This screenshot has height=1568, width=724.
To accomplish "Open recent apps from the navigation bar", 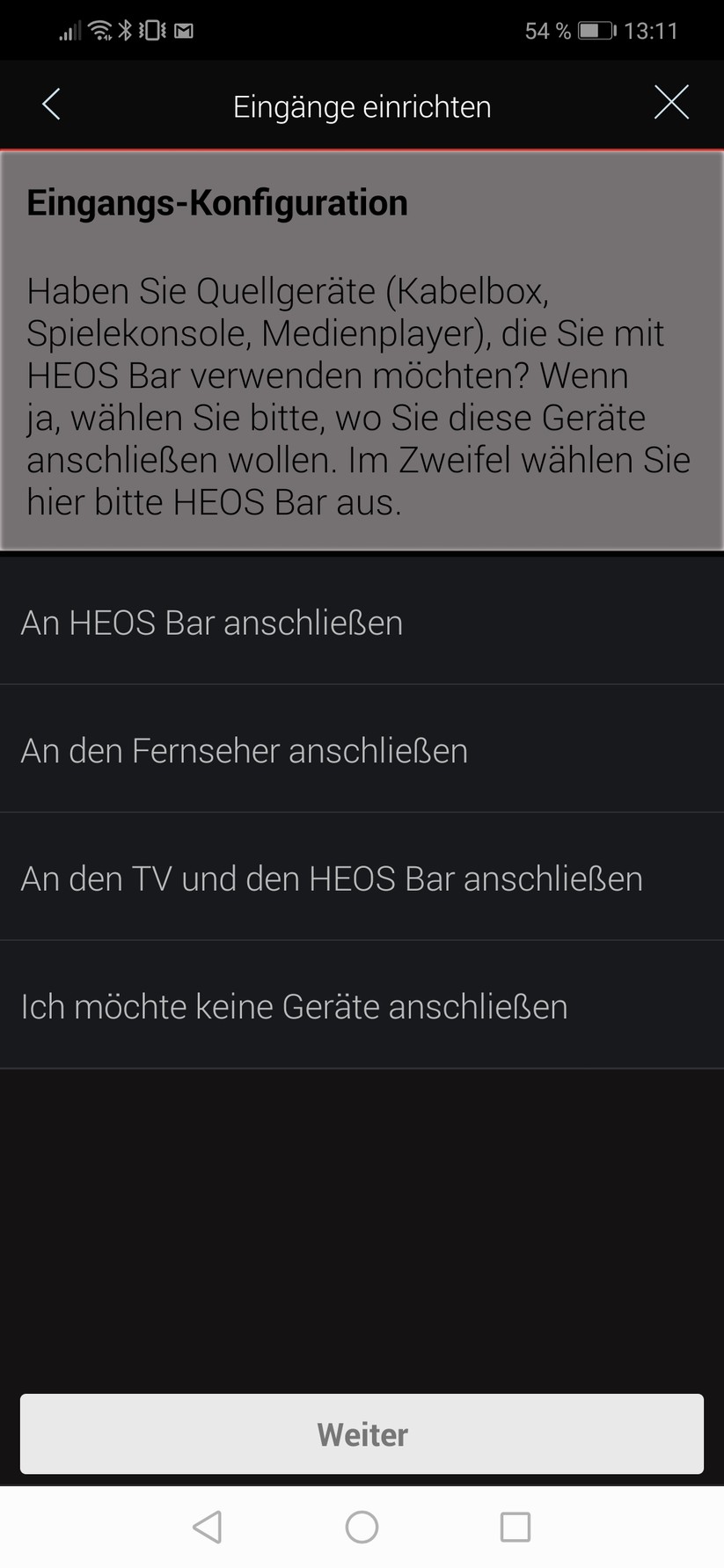I will pyautogui.click(x=515, y=1527).
